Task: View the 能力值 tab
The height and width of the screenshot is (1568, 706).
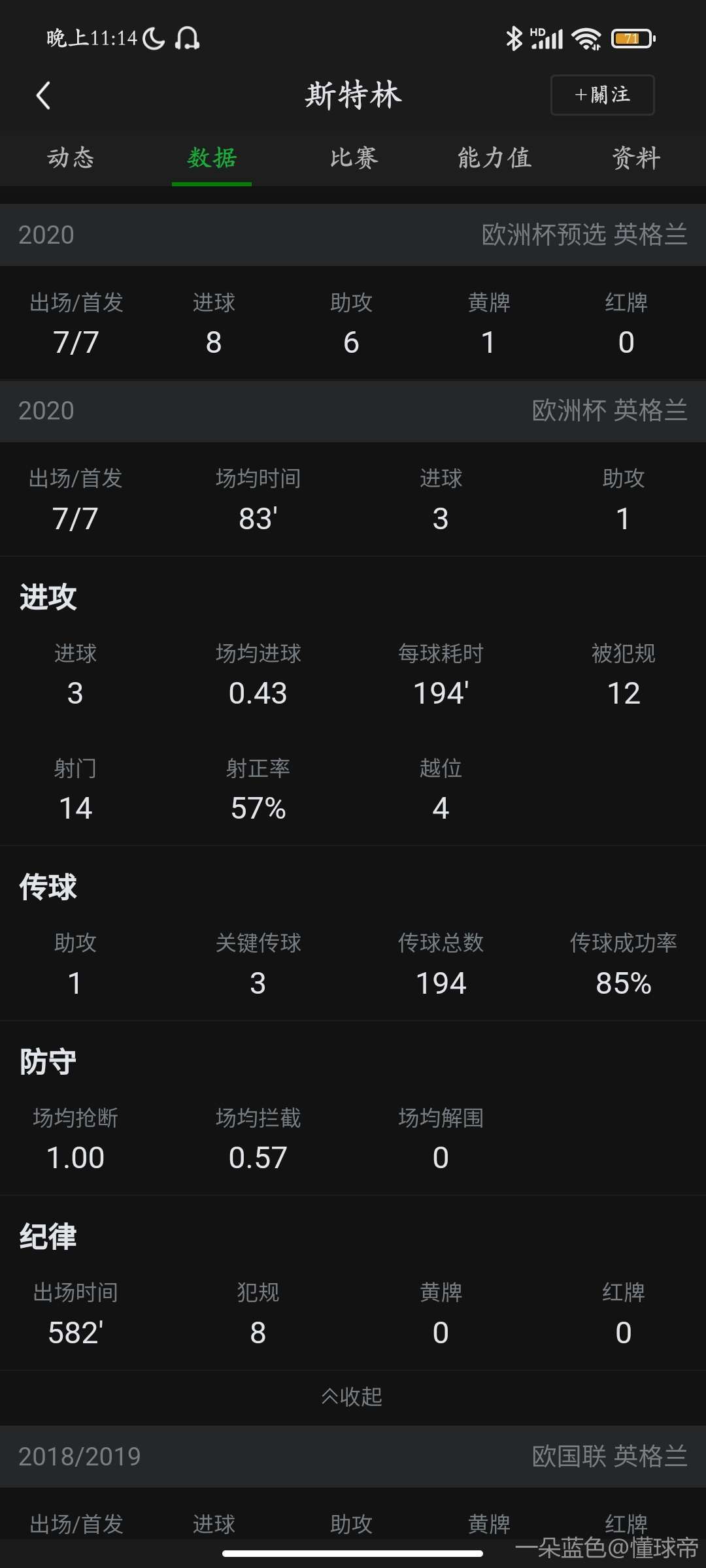Action: 494,158
